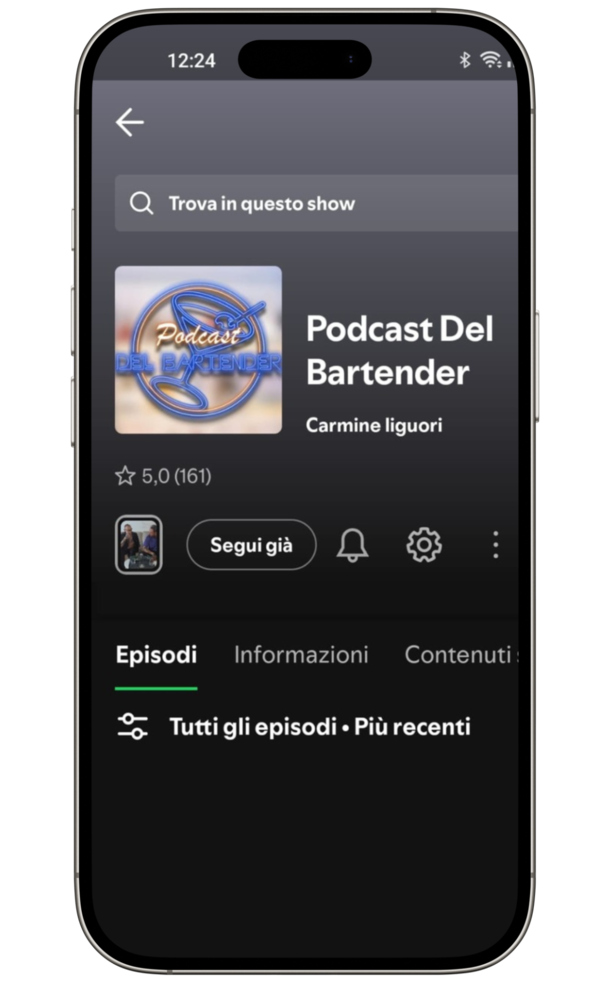This screenshot has width=600, height=983.
Task: Open the 5,0 star rating
Action: pyautogui.click(x=163, y=476)
